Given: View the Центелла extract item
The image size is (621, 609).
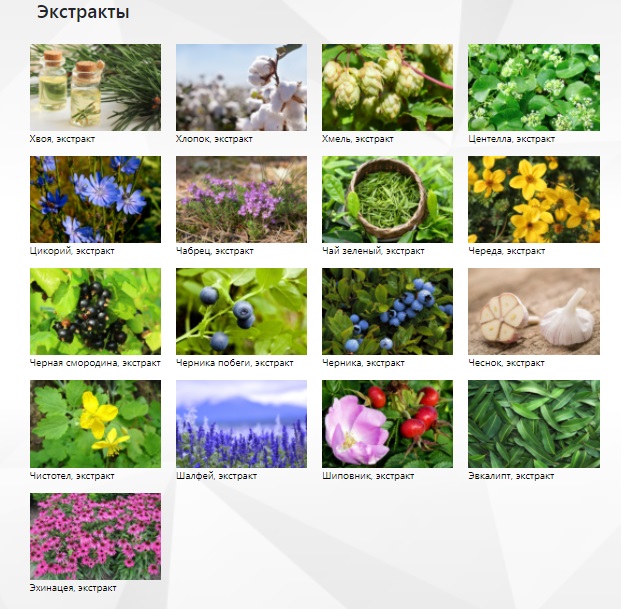Looking at the screenshot, I should [x=534, y=88].
